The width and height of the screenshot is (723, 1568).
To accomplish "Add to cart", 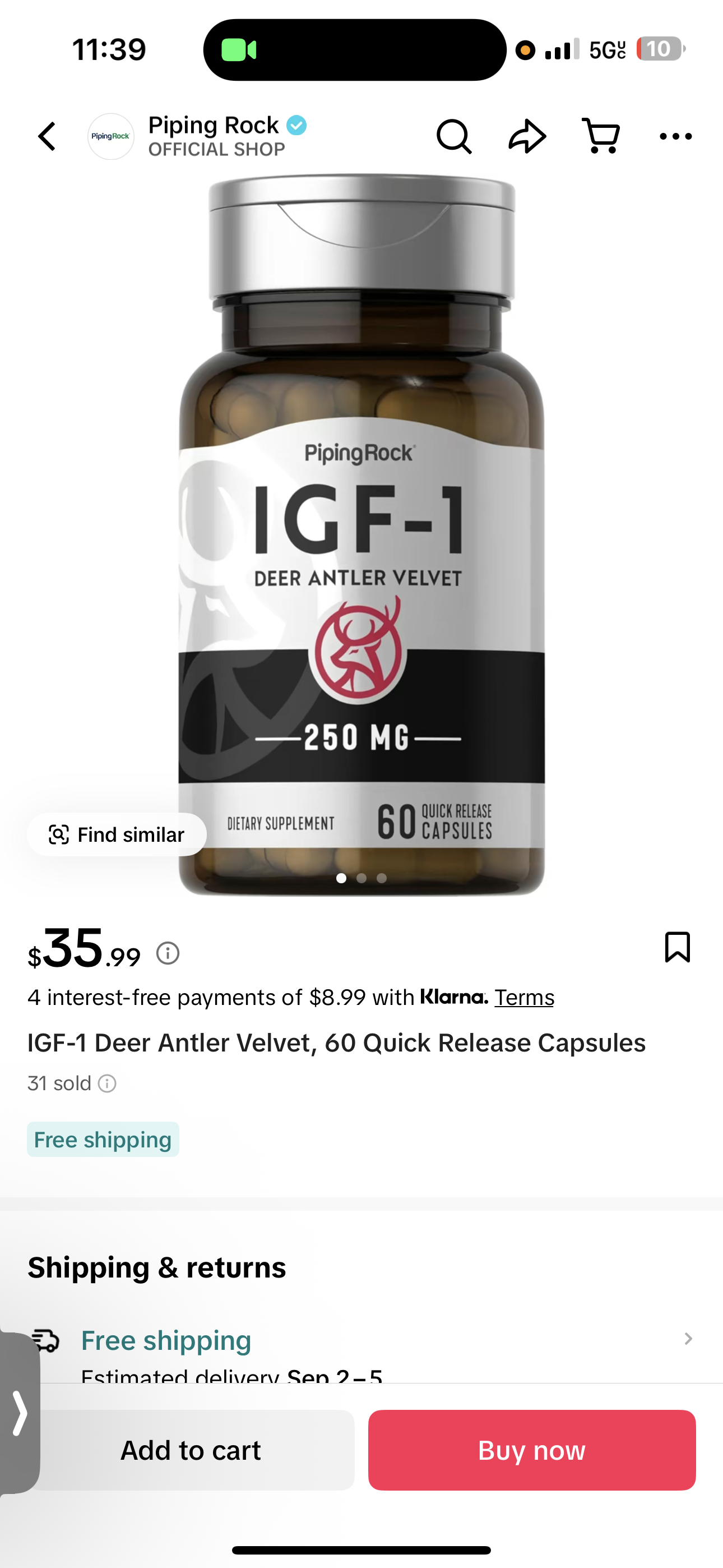I will click(x=191, y=1451).
